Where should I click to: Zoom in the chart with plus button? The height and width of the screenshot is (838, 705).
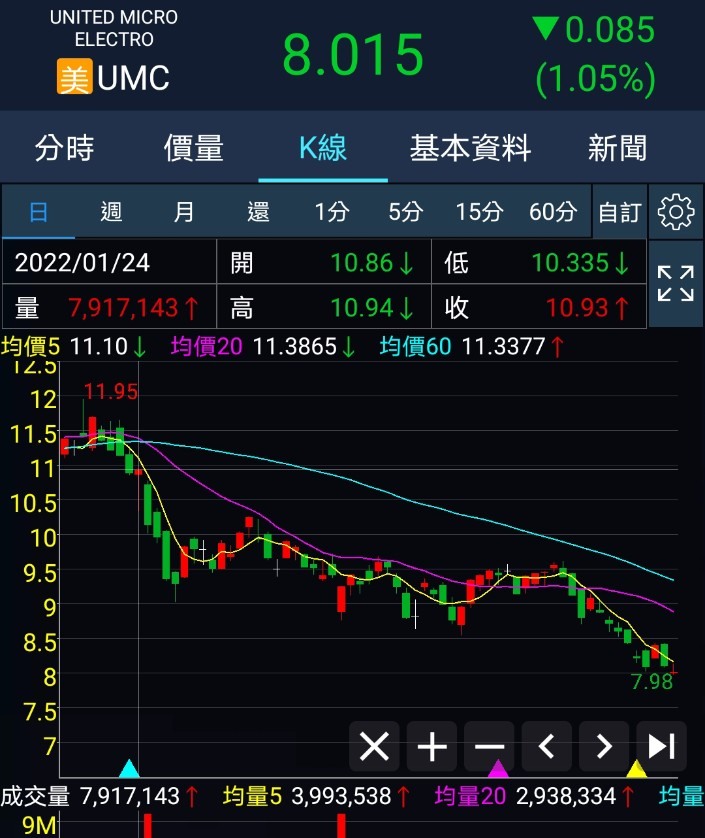(431, 746)
